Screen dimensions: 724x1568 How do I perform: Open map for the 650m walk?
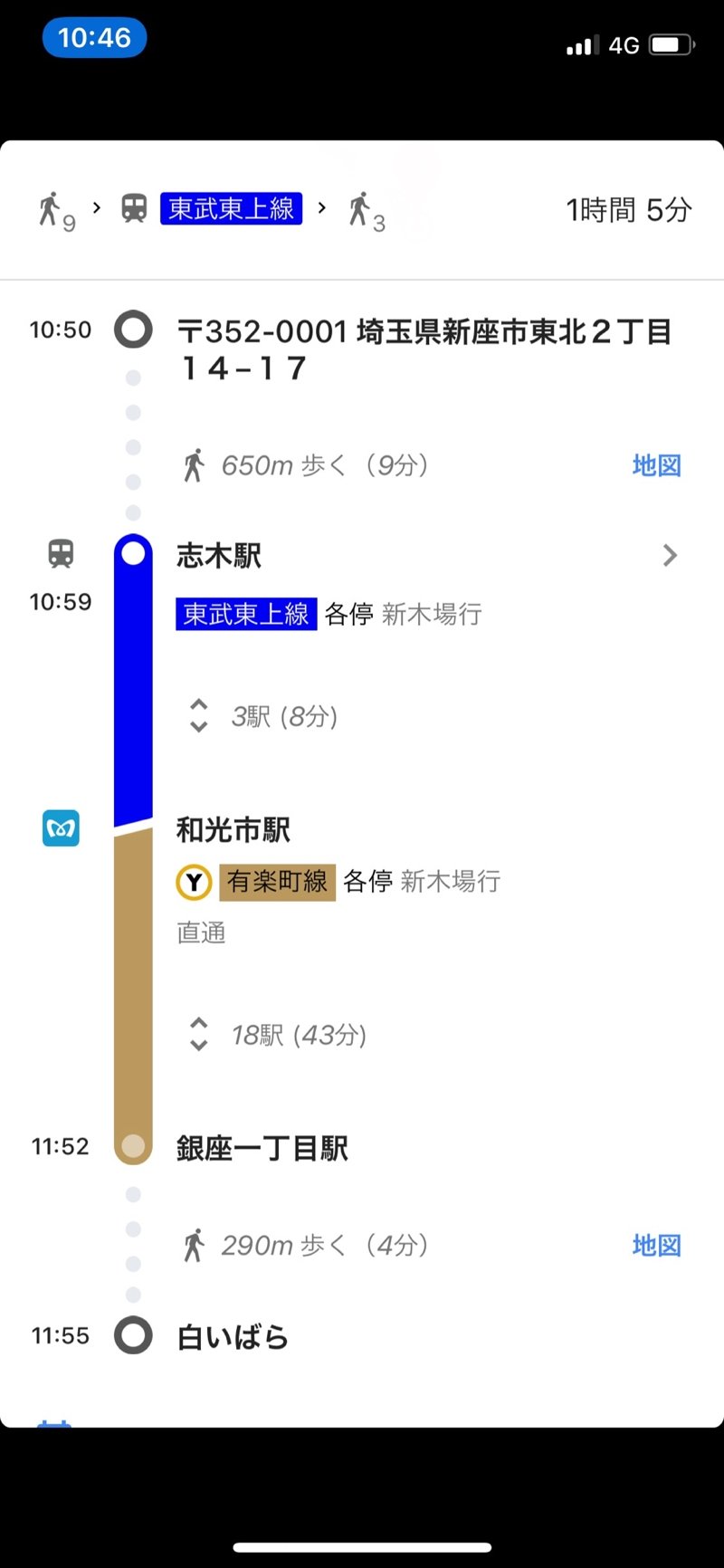[x=656, y=465]
